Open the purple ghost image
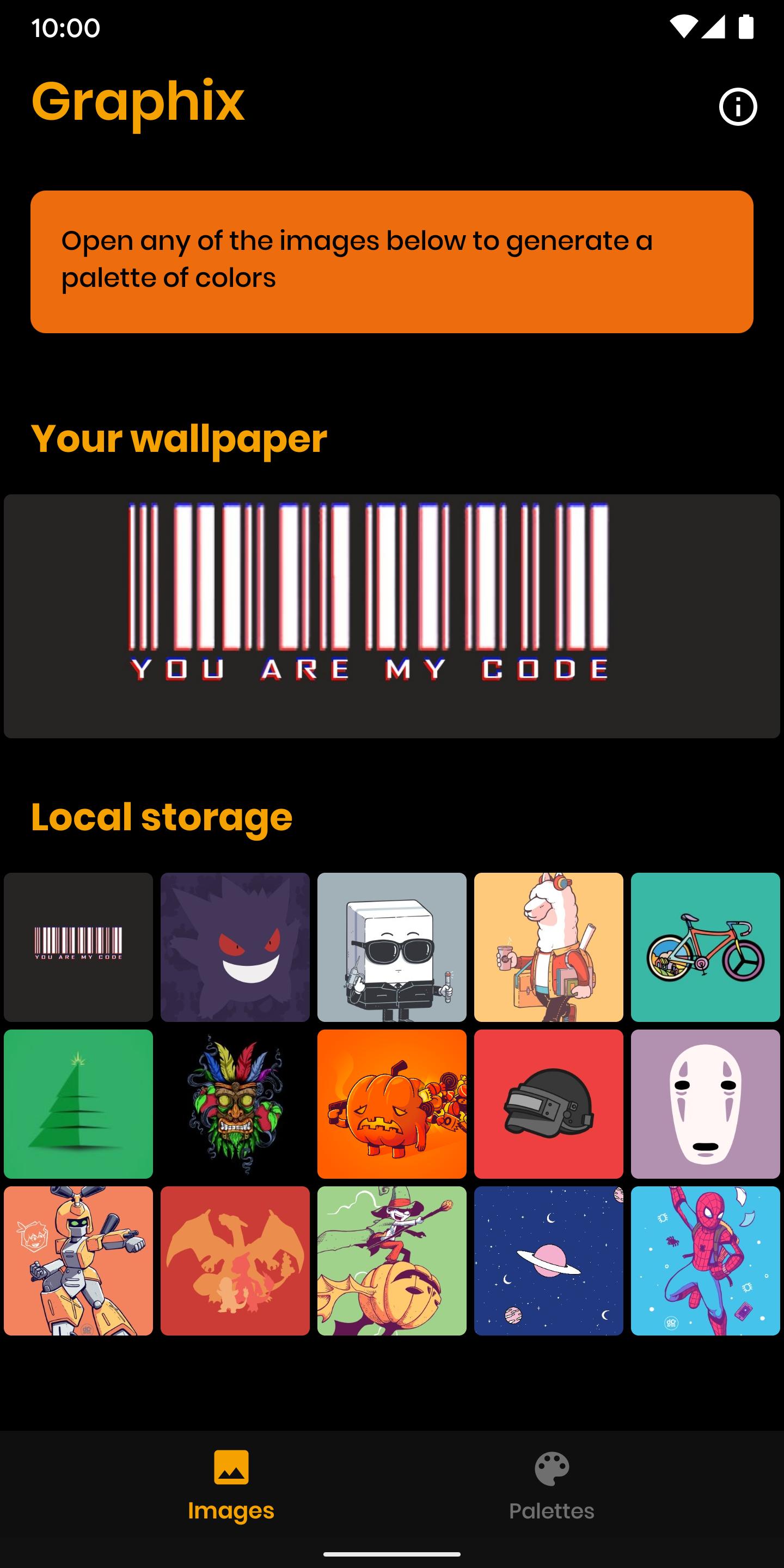The image size is (784, 1568). tap(235, 947)
